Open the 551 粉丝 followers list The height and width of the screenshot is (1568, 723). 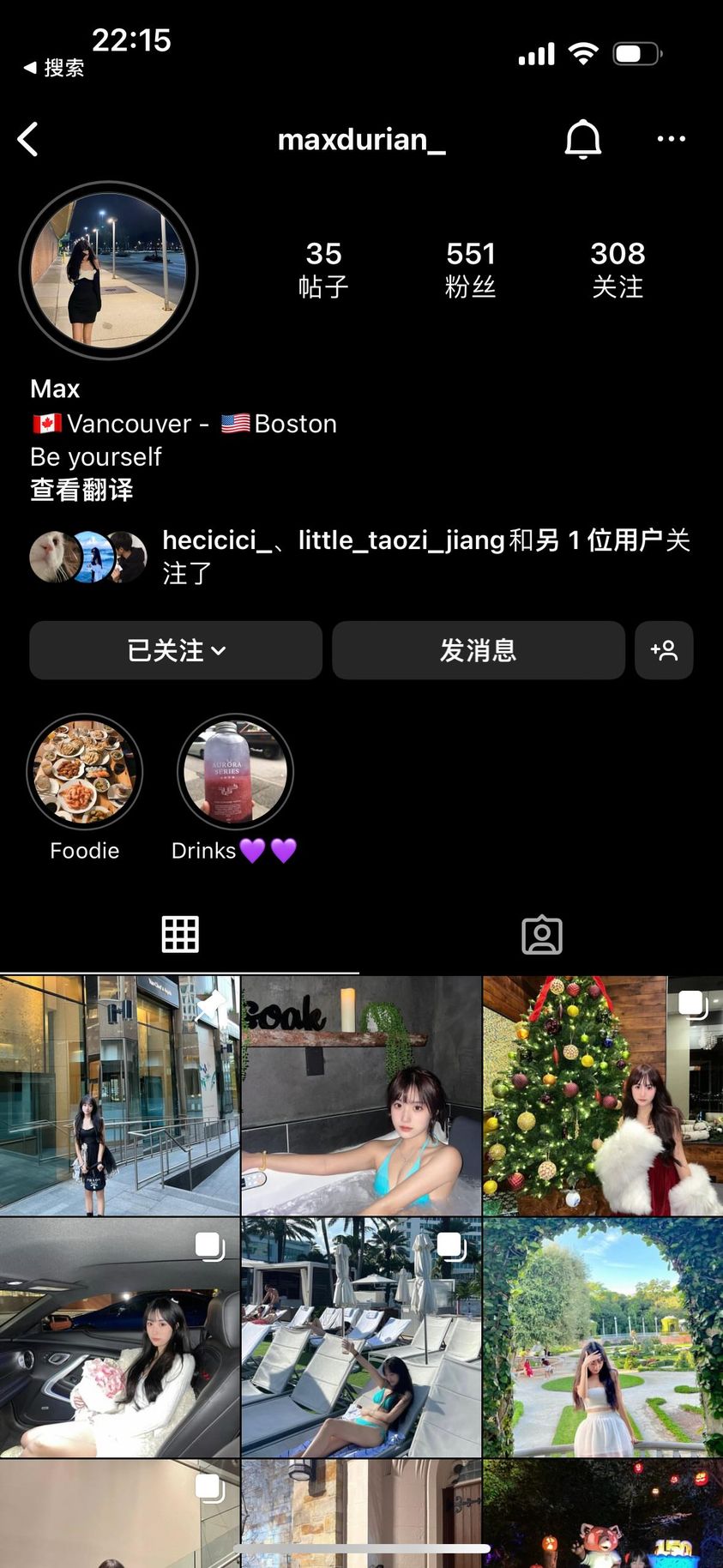(x=470, y=268)
